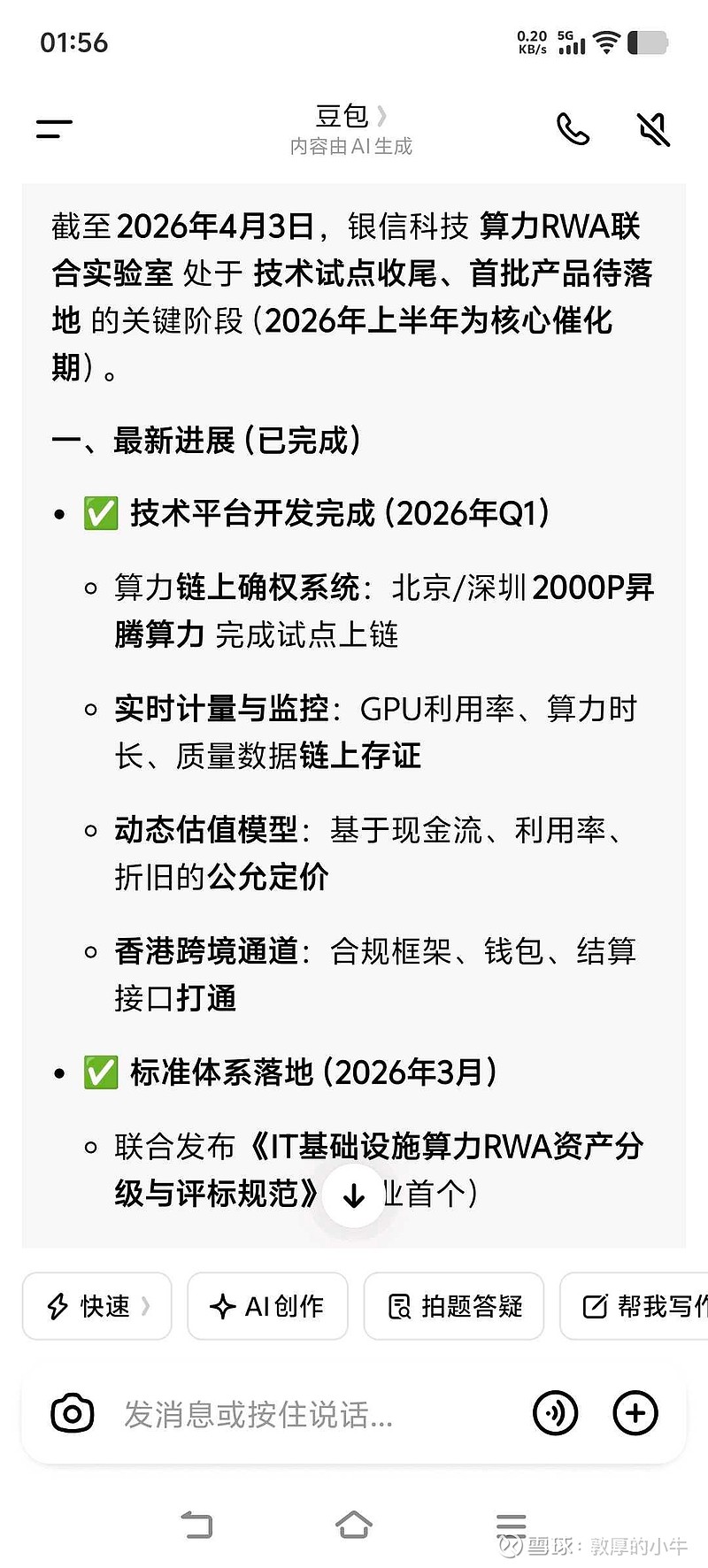Tap the voice input icon

pyautogui.click(x=555, y=1413)
